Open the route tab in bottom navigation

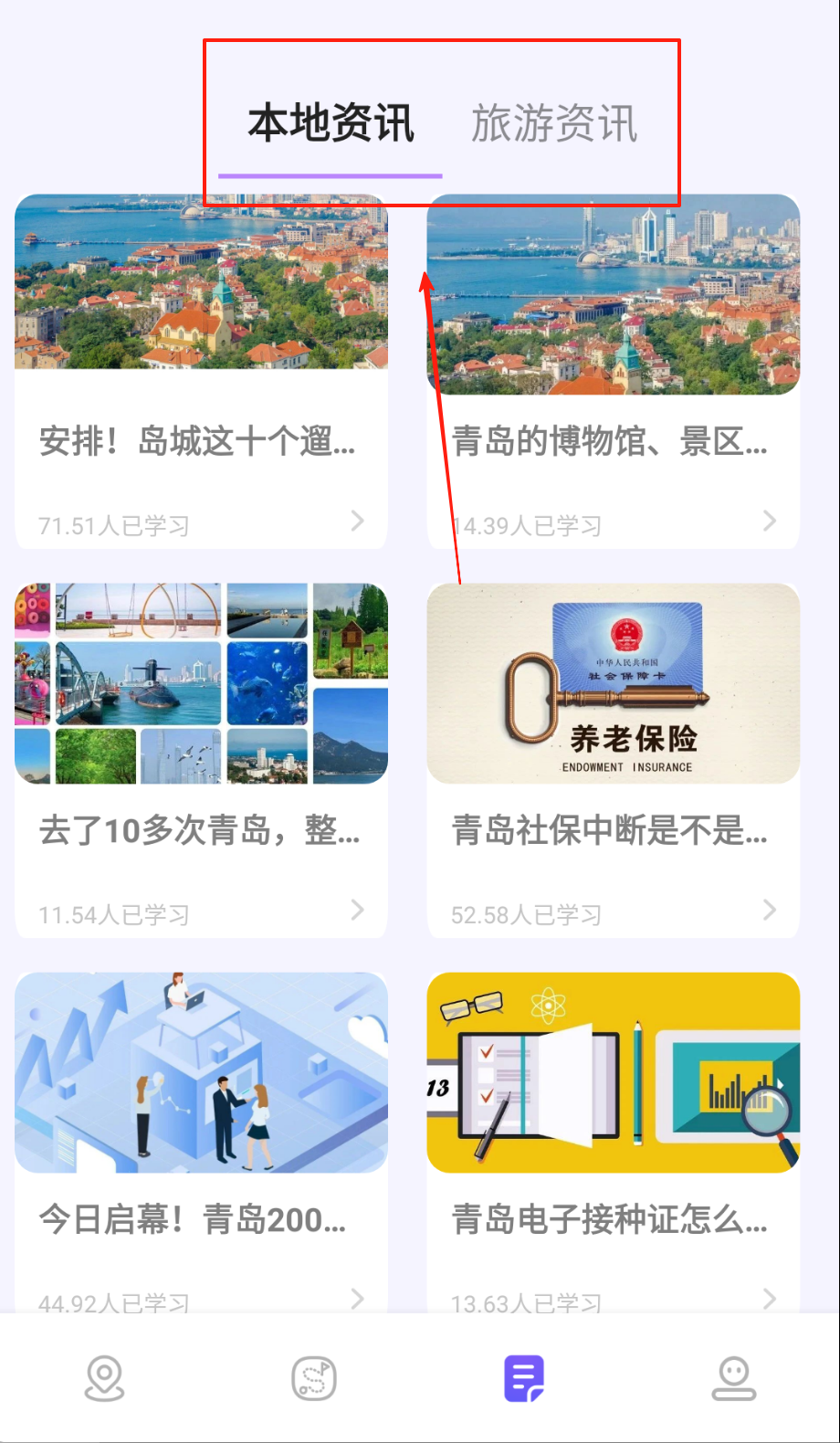coord(314,1378)
